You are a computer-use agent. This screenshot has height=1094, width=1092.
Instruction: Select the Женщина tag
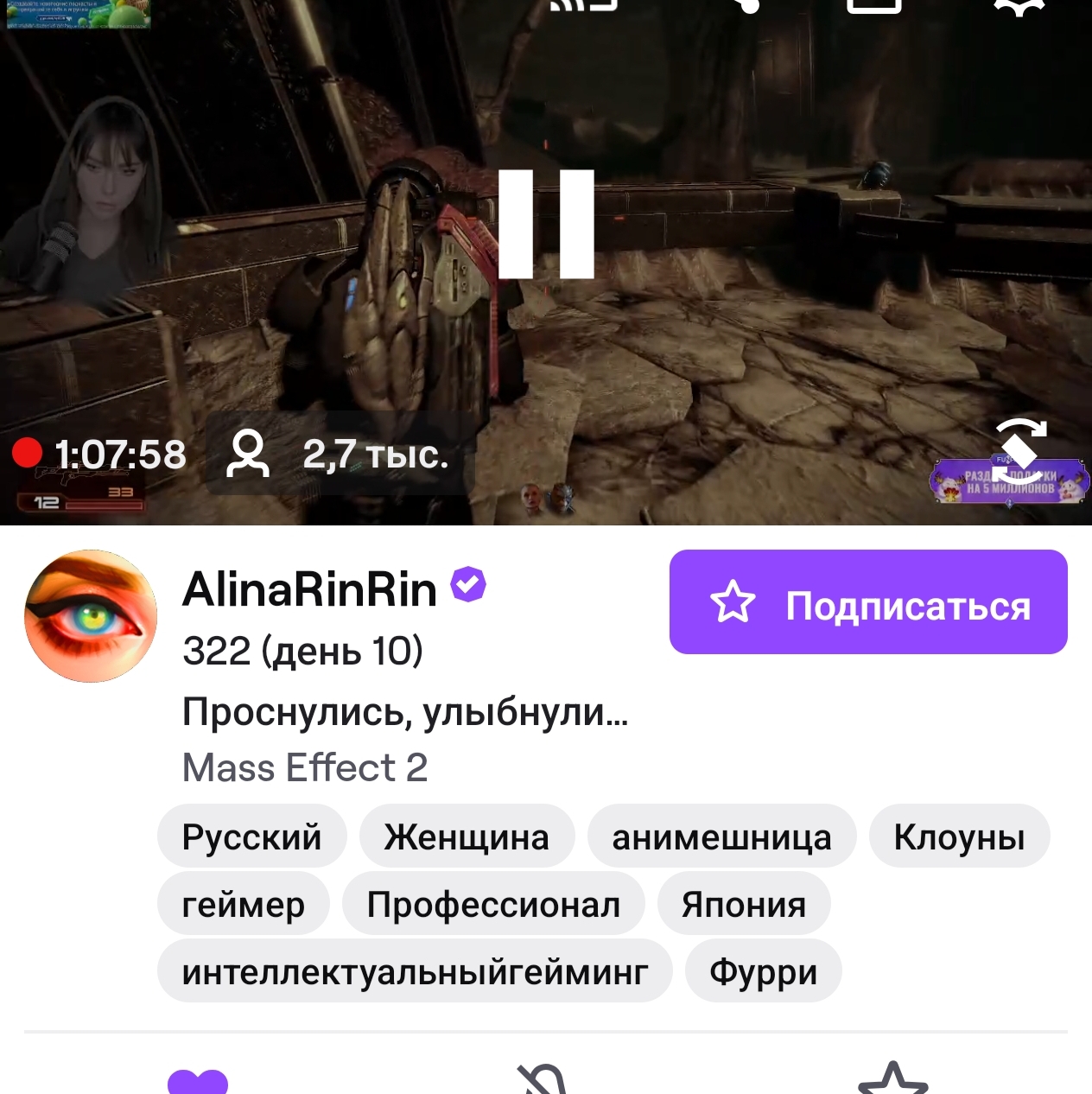tap(467, 836)
